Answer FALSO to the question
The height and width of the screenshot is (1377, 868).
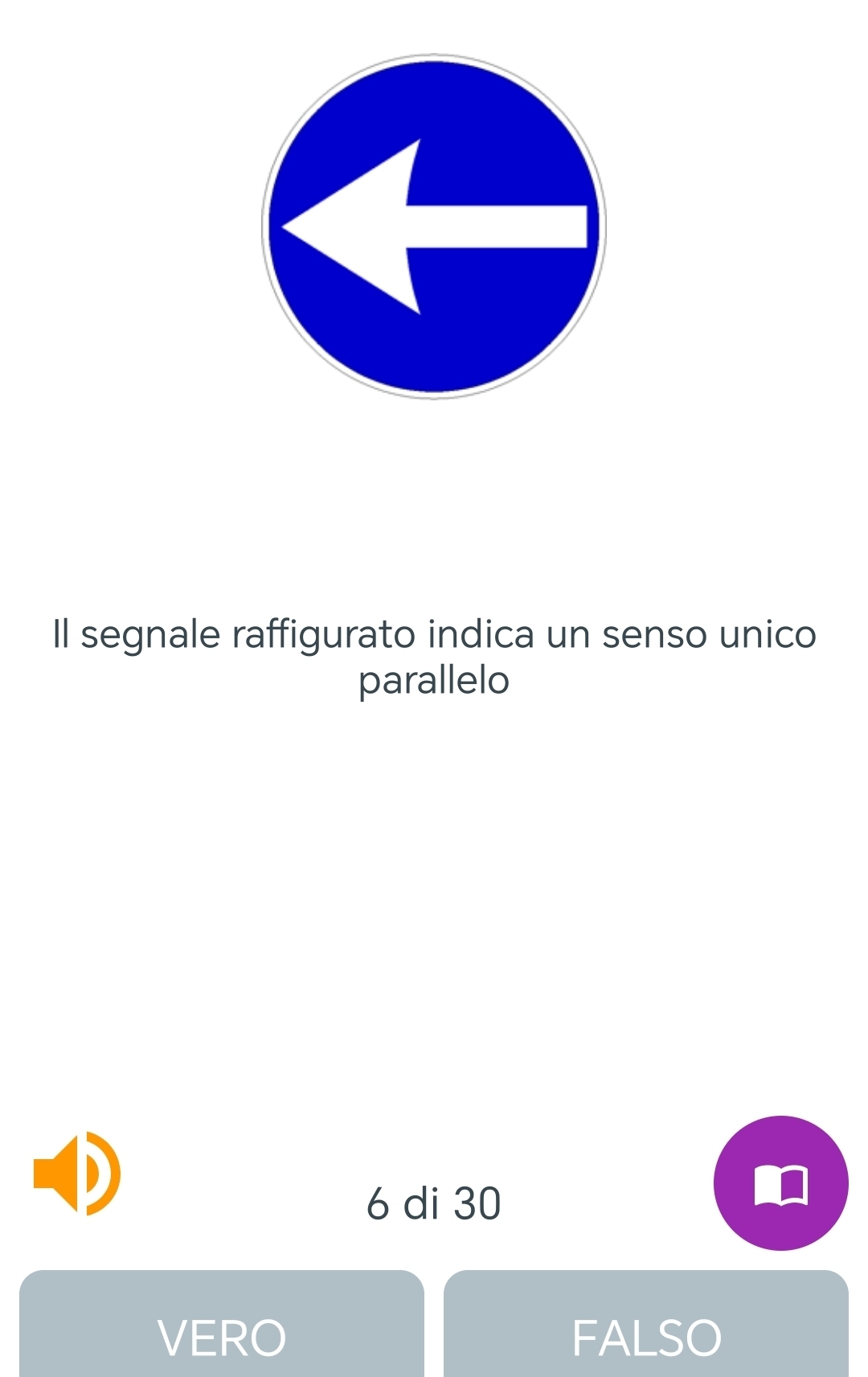click(646, 1328)
